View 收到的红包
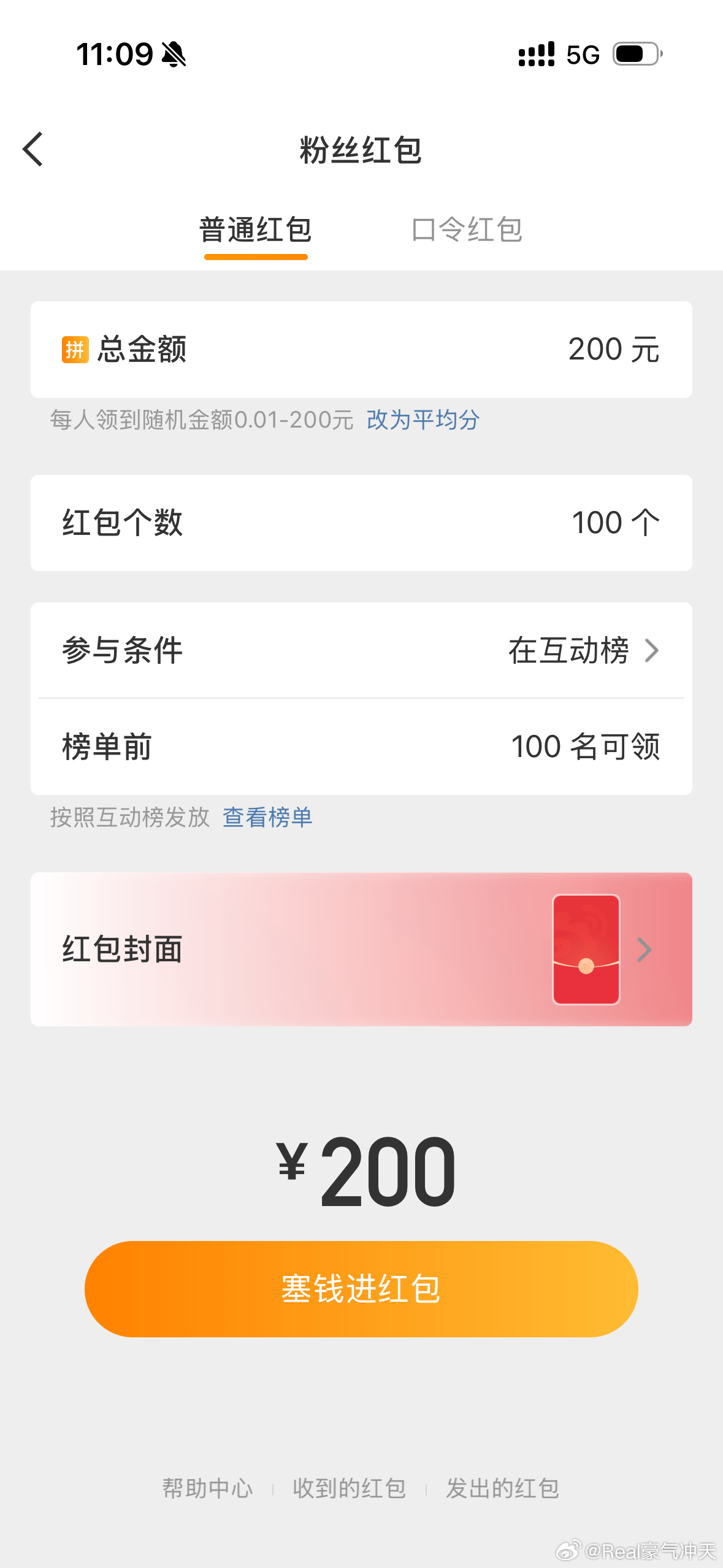 point(349,1488)
